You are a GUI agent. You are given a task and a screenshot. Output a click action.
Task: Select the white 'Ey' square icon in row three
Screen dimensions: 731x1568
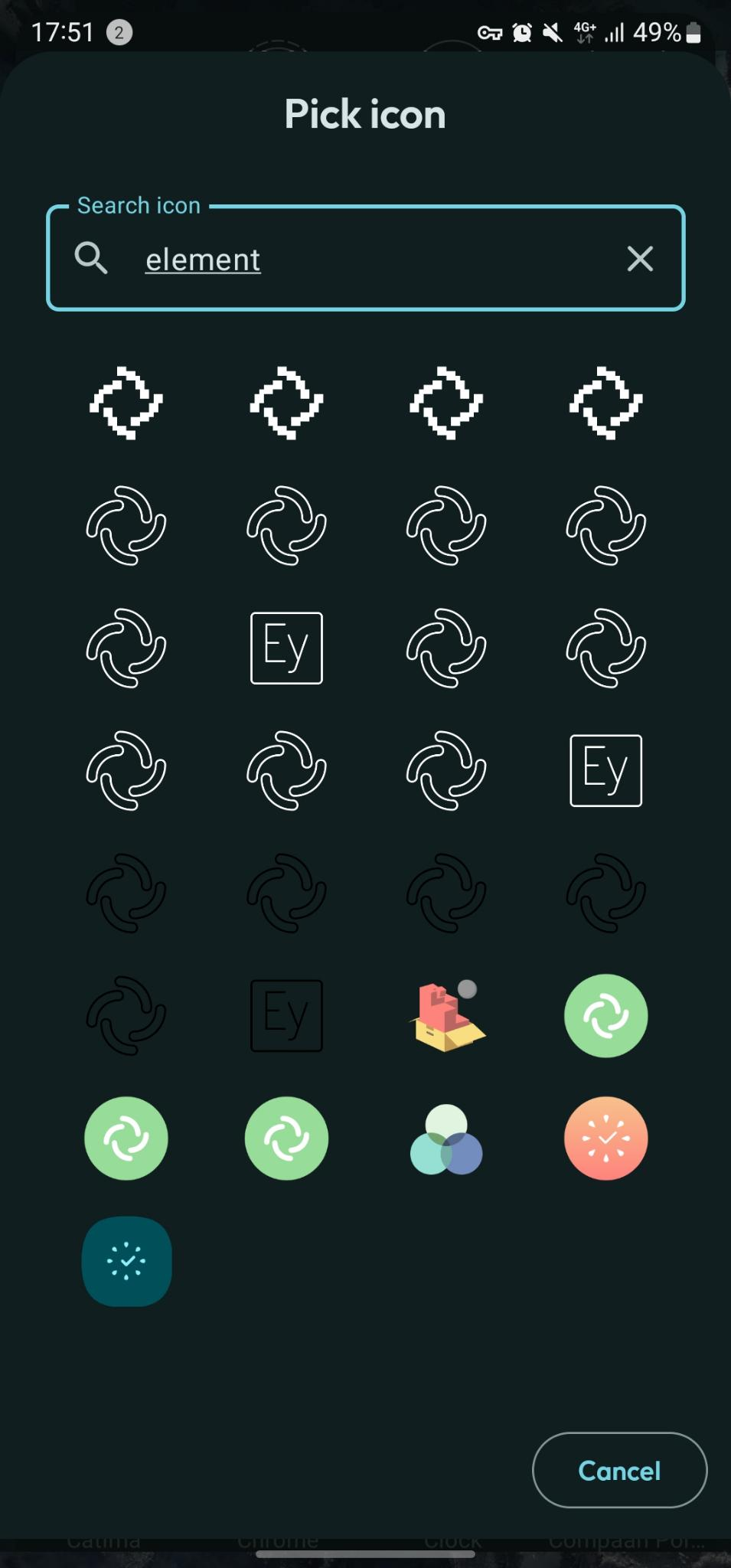point(286,648)
